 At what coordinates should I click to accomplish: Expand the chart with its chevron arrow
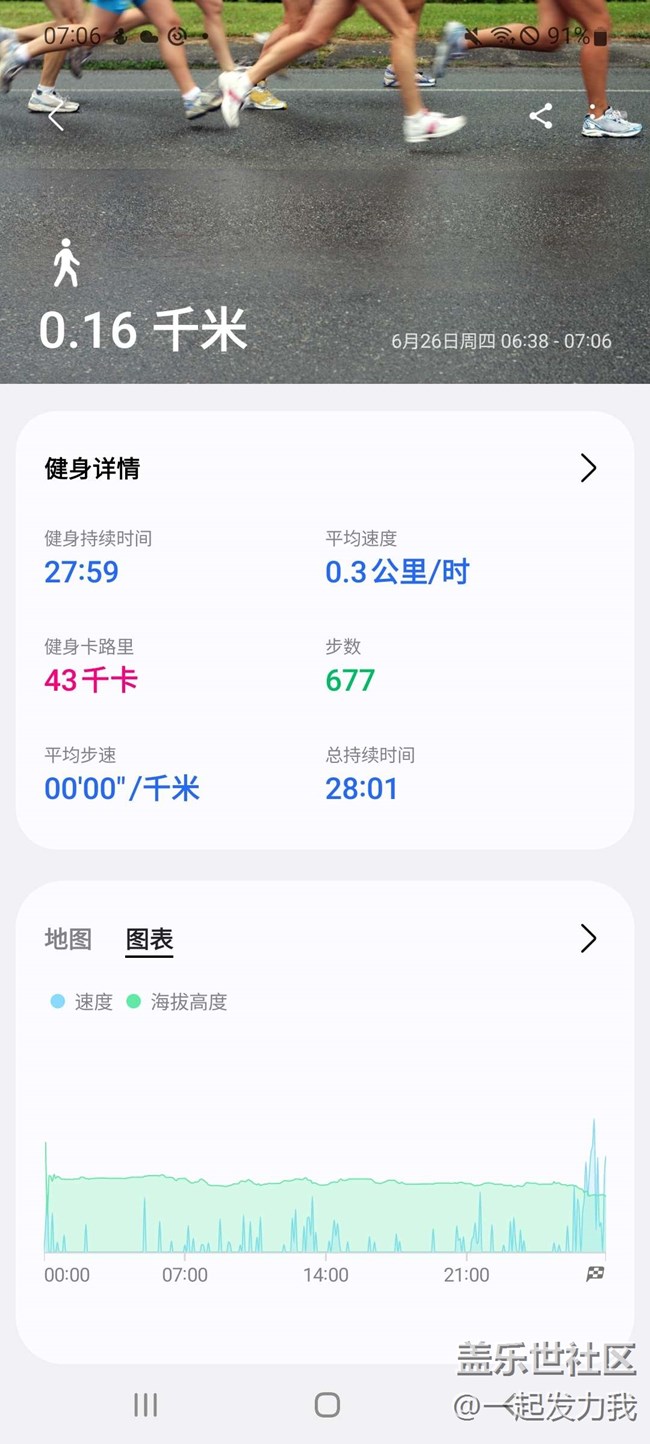588,938
